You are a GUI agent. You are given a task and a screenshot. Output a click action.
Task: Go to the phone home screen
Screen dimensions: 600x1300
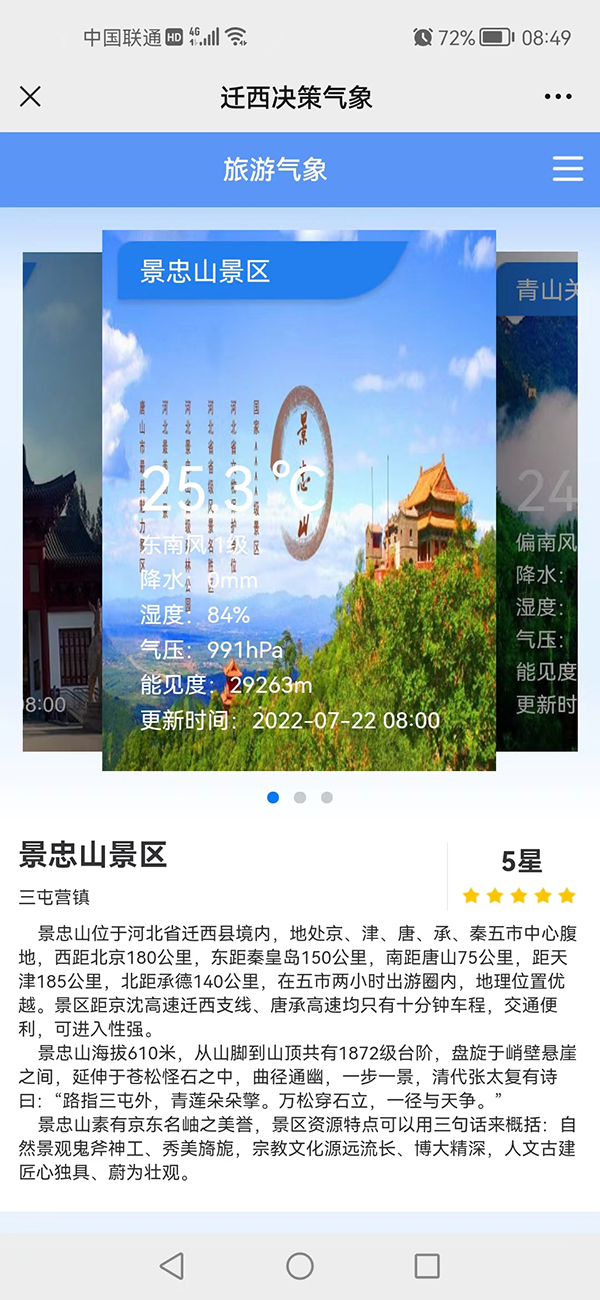pos(300,1266)
